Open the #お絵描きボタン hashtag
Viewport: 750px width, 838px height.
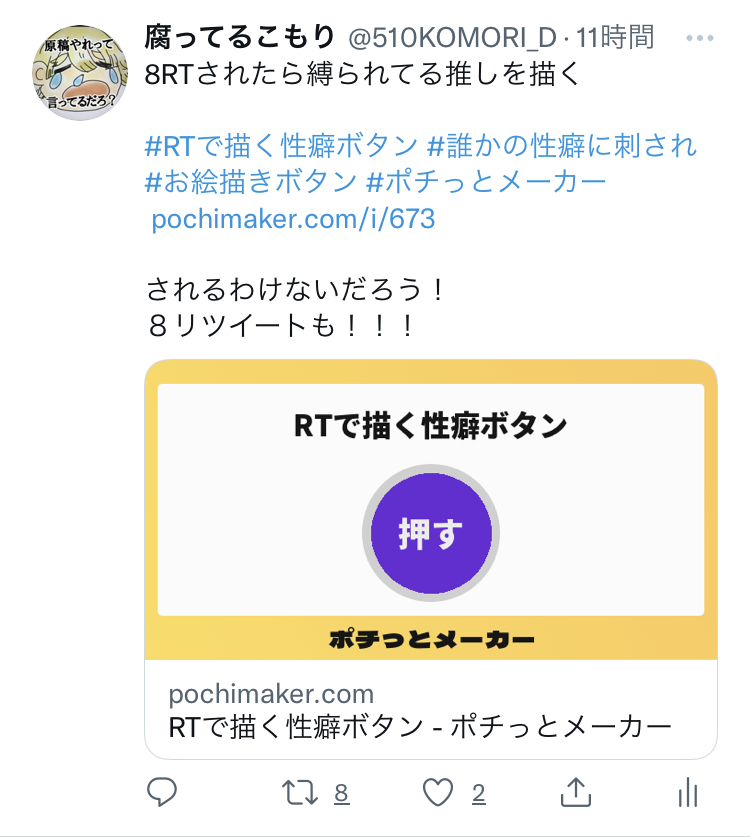(x=251, y=182)
